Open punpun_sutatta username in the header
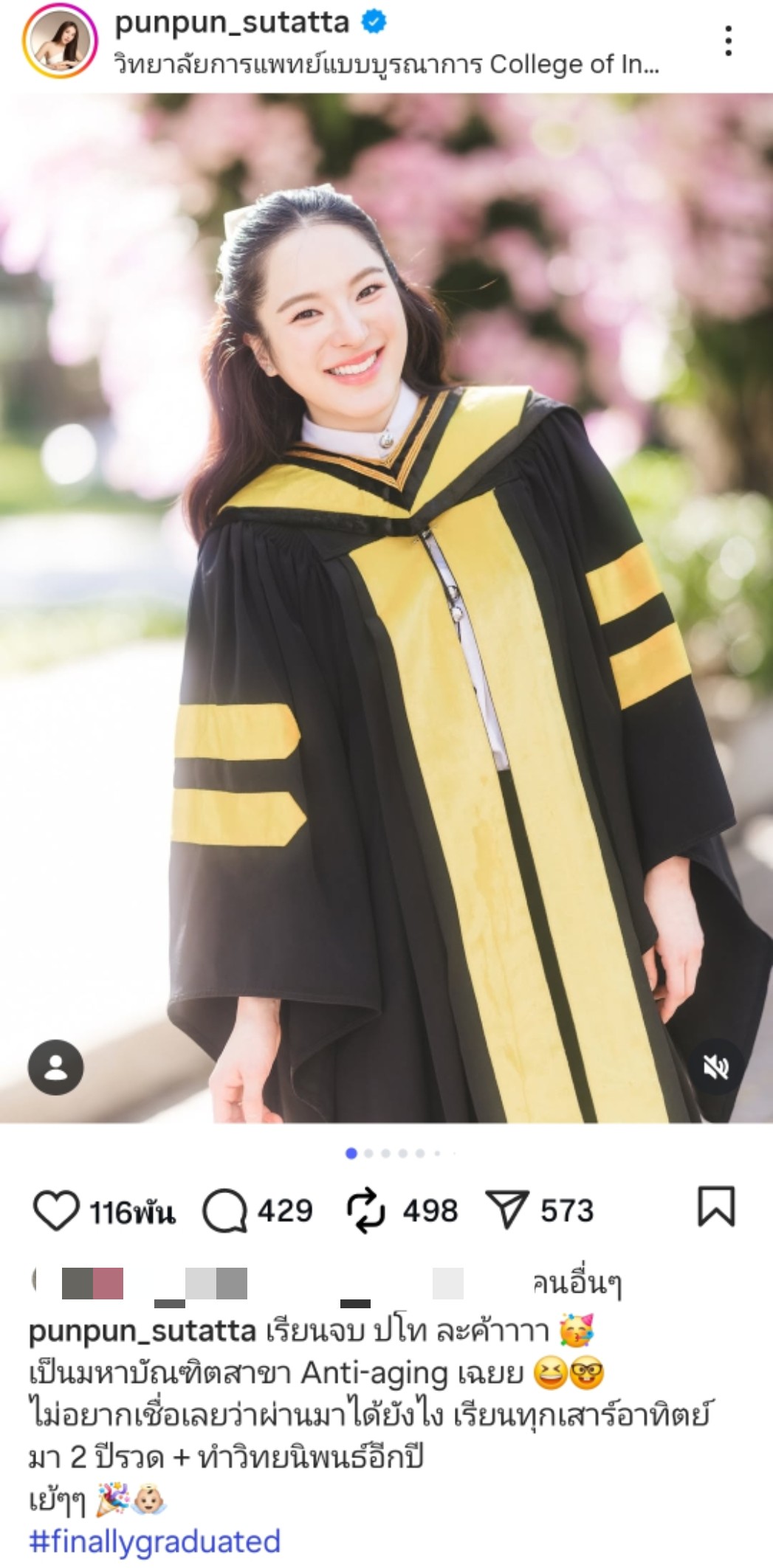The image size is (773, 1568). point(231,23)
